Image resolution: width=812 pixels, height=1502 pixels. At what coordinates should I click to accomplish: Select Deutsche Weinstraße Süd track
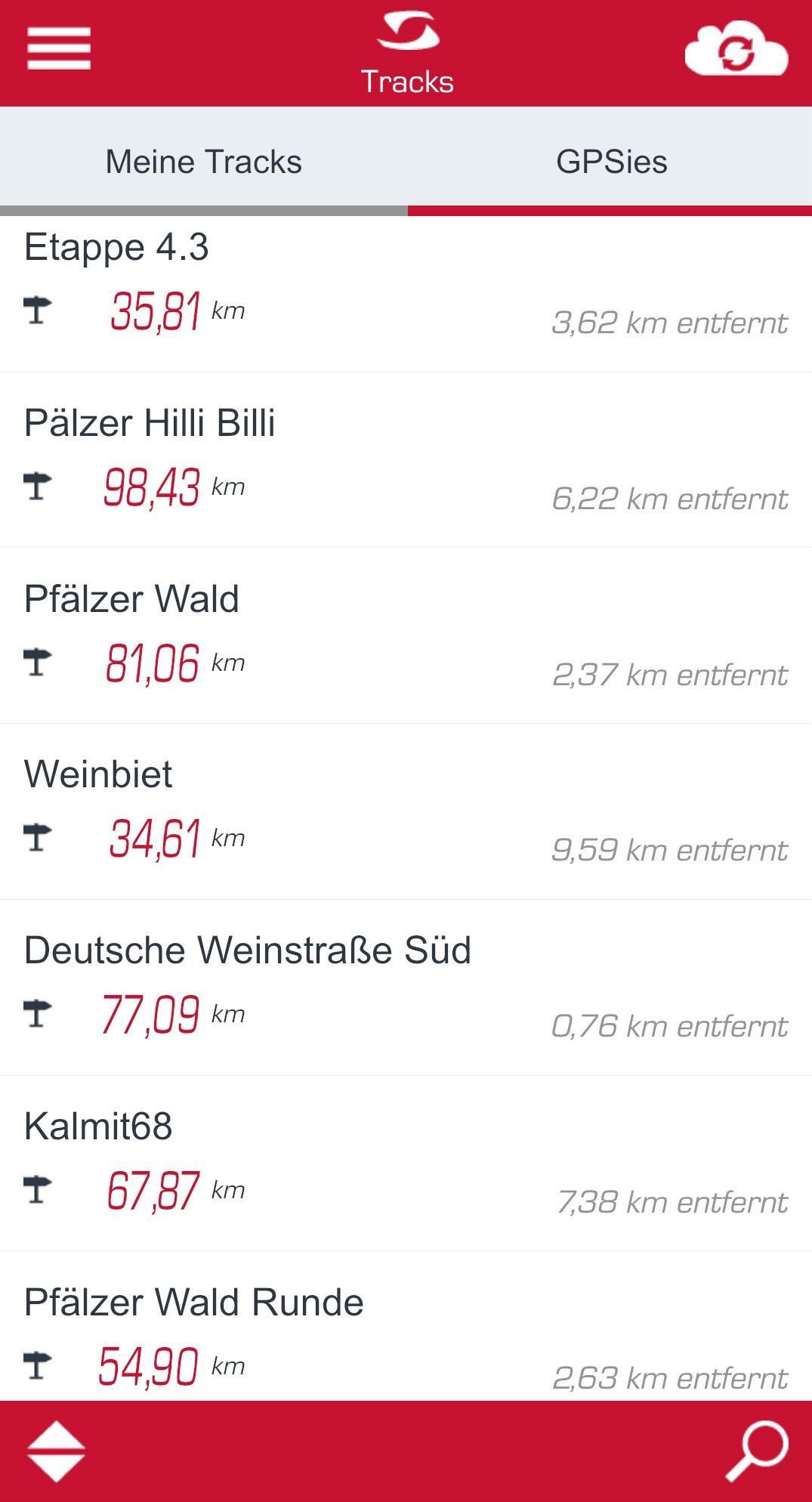(406, 988)
